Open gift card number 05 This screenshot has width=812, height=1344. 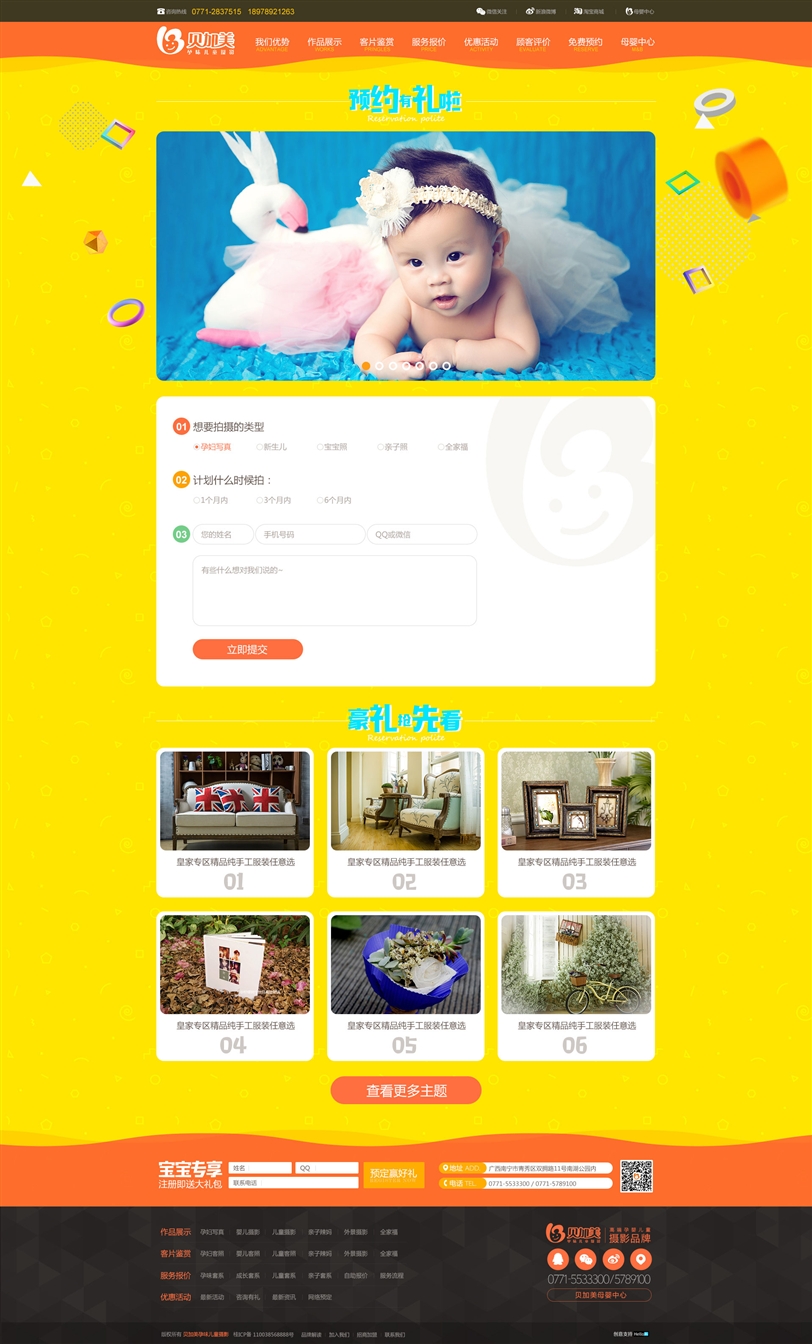405,986
